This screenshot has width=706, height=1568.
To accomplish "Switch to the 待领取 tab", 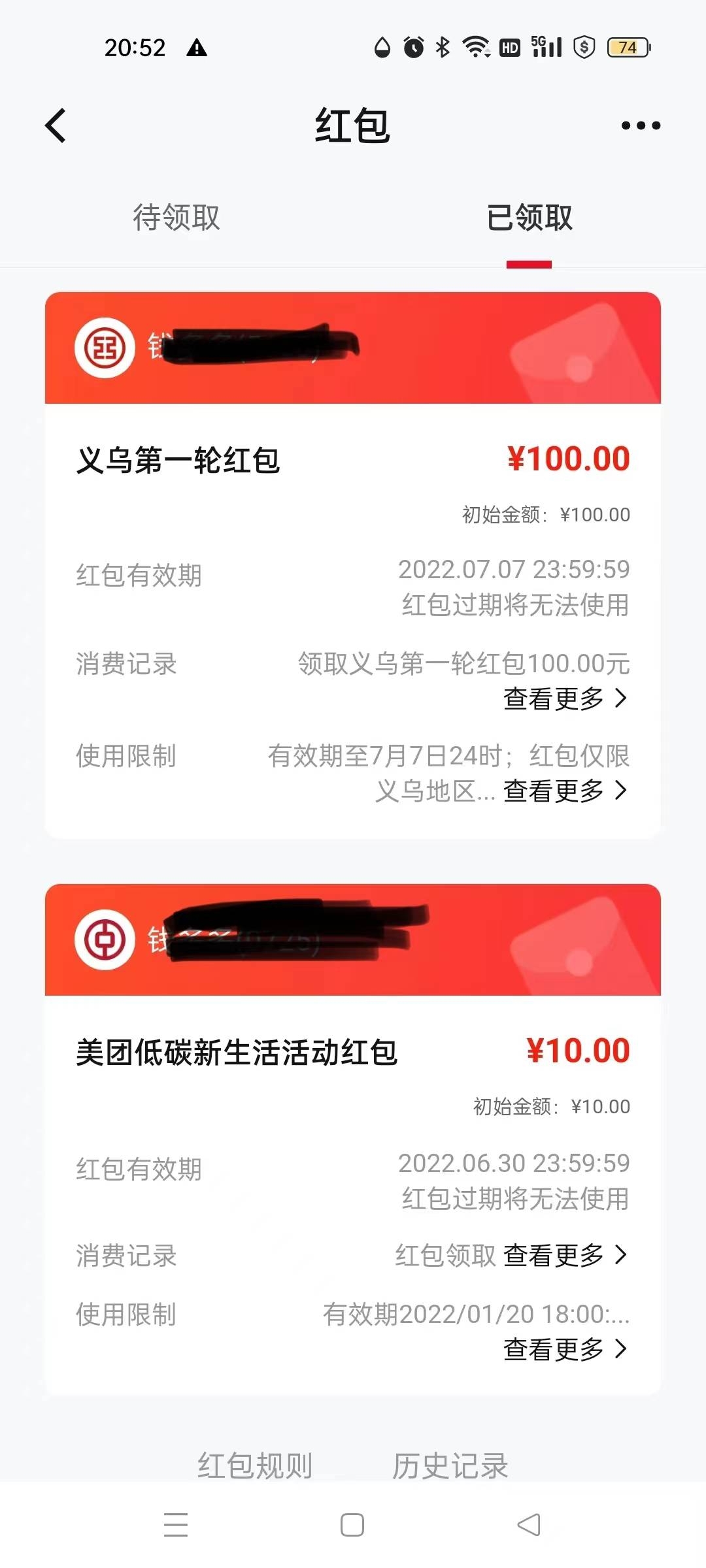I will [x=176, y=218].
